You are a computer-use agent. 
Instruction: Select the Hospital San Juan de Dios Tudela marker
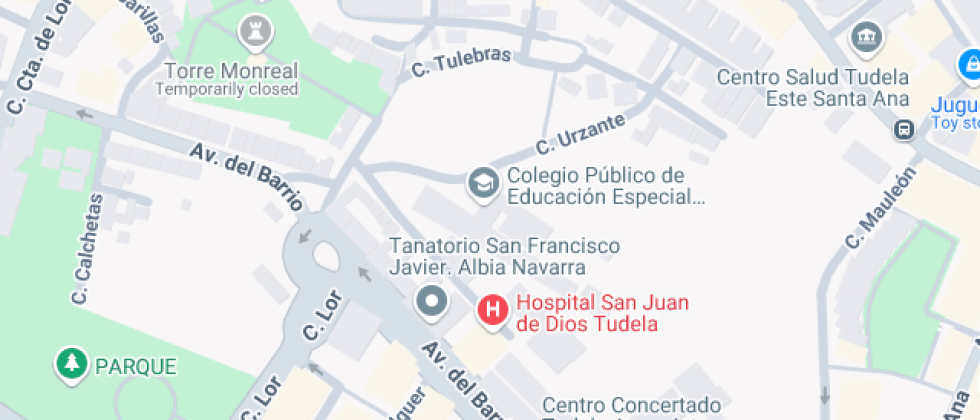(491, 310)
